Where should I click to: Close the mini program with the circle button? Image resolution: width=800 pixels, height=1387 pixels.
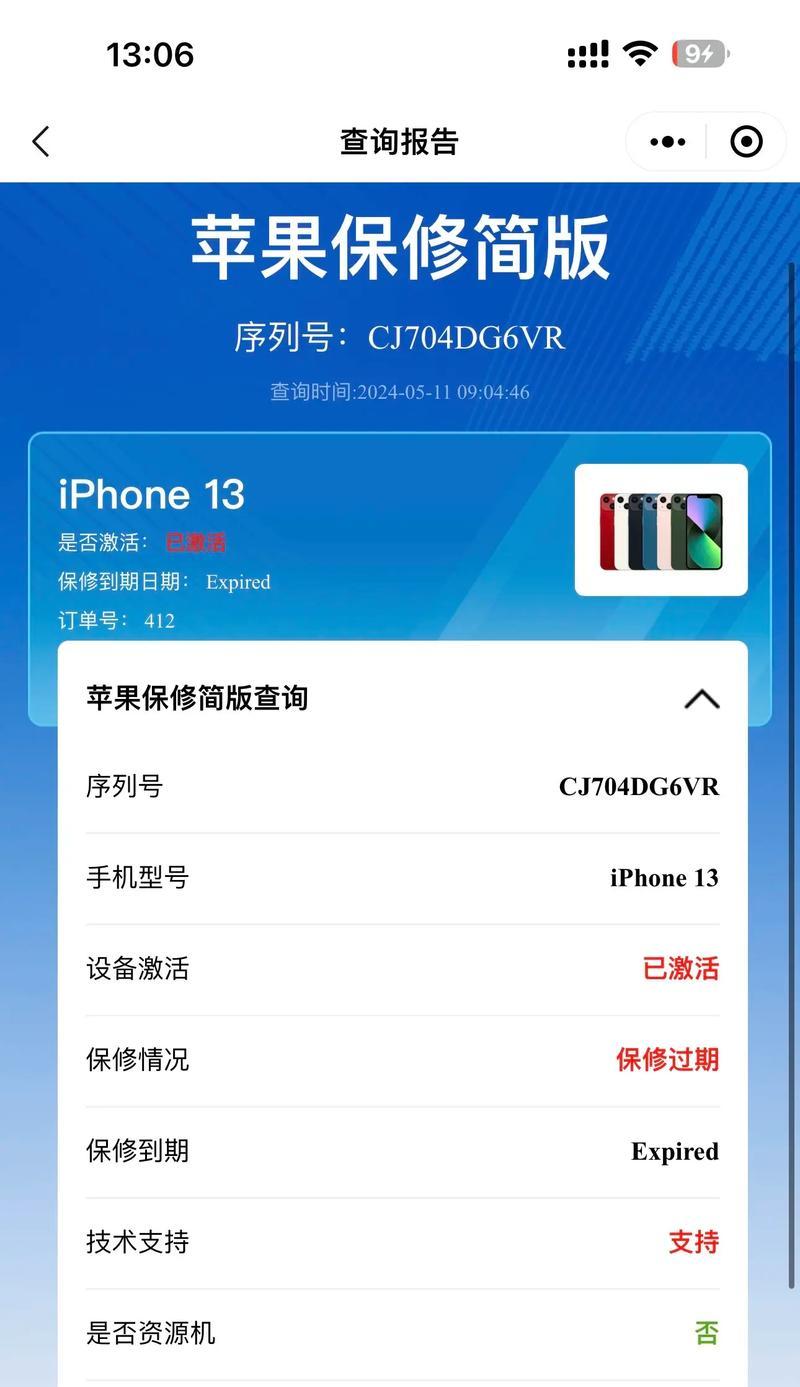[x=746, y=142]
